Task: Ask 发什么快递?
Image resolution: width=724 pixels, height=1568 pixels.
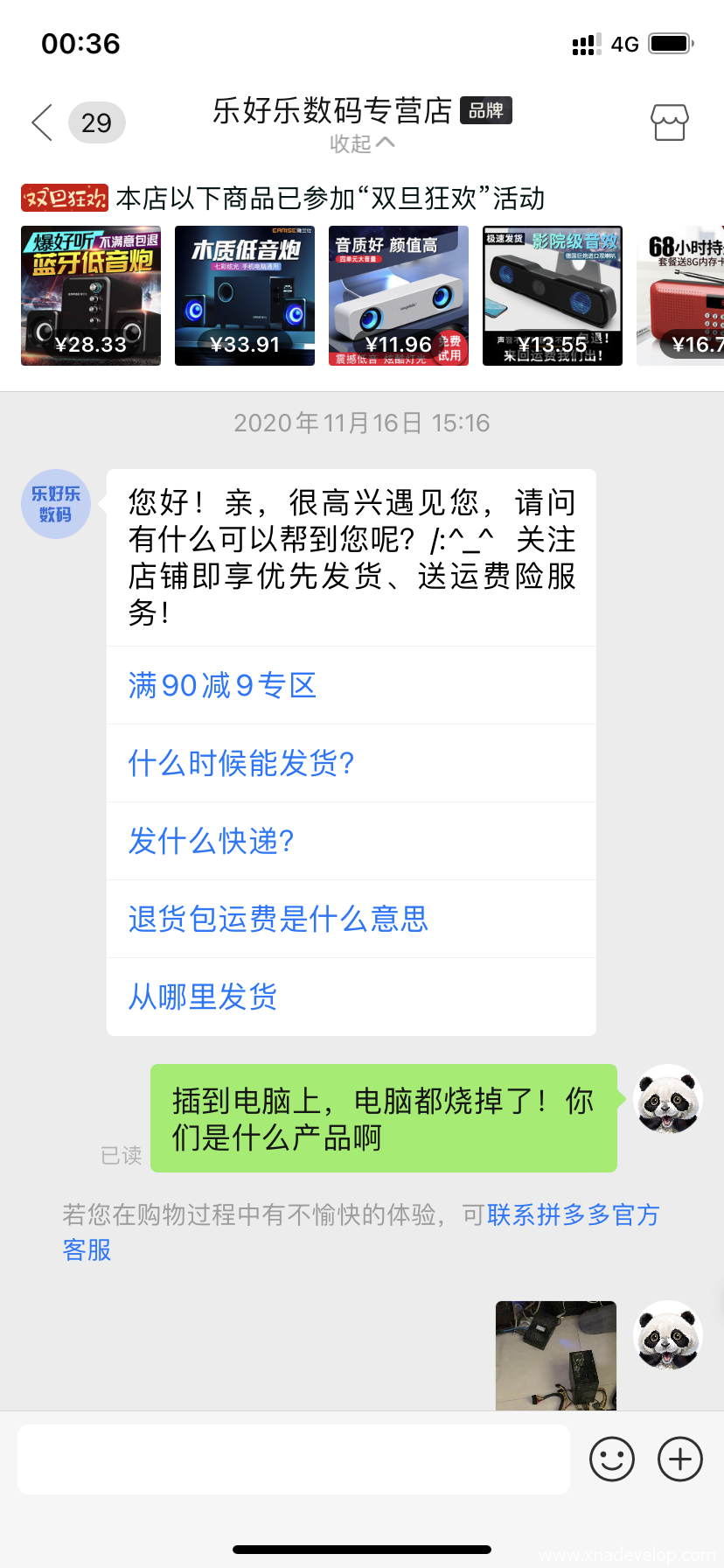Action: 211,841
